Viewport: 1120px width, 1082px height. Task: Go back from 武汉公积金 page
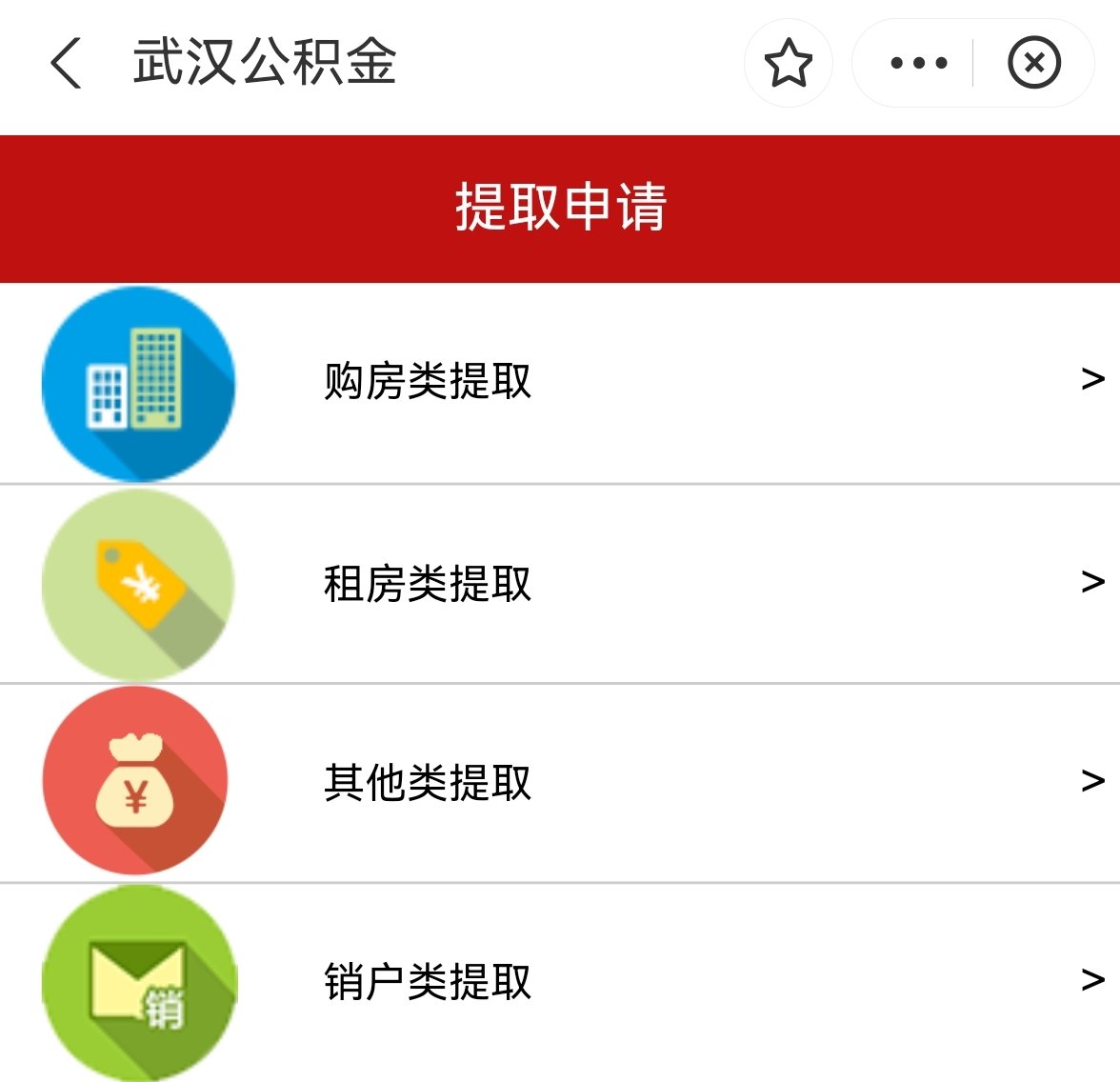65,64
